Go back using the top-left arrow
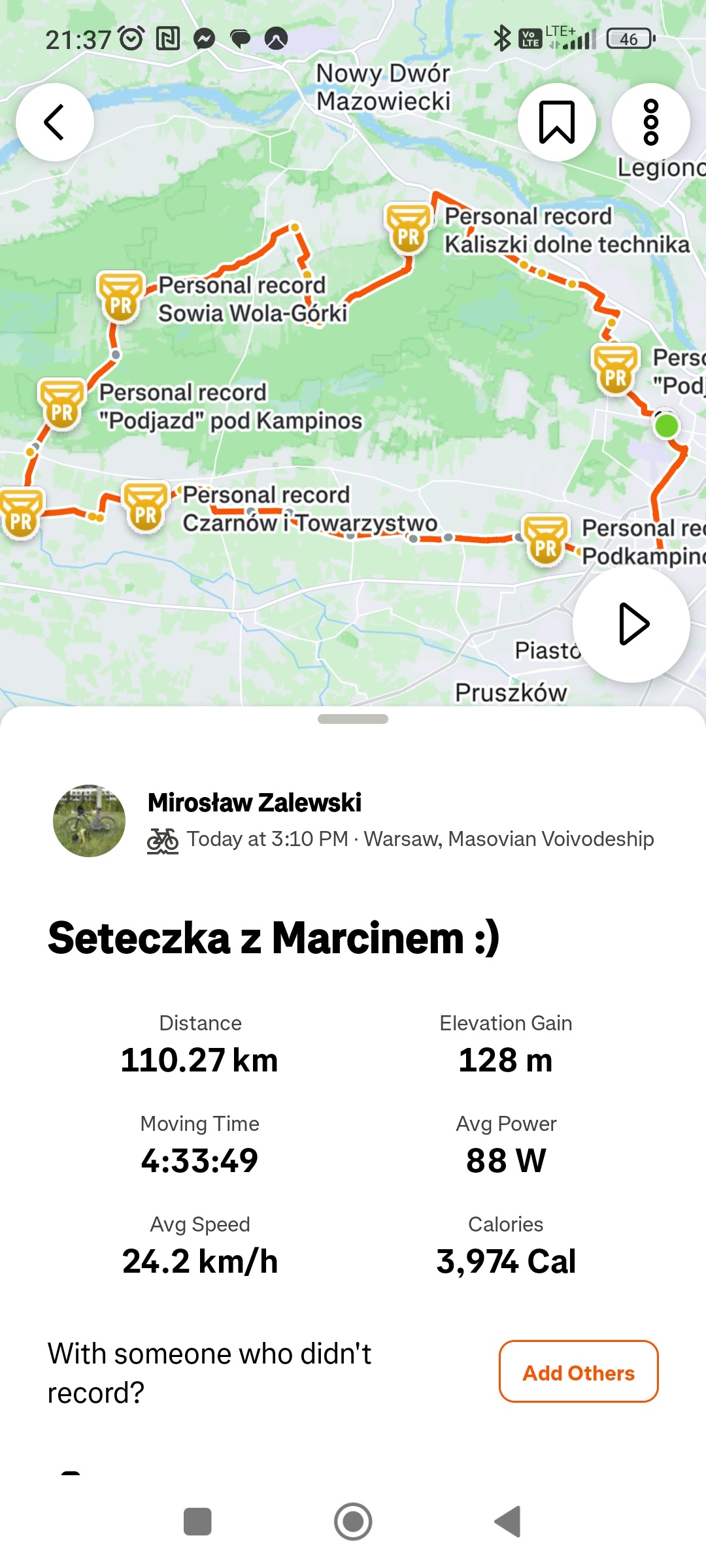The width and height of the screenshot is (706, 1568). pos(55,122)
